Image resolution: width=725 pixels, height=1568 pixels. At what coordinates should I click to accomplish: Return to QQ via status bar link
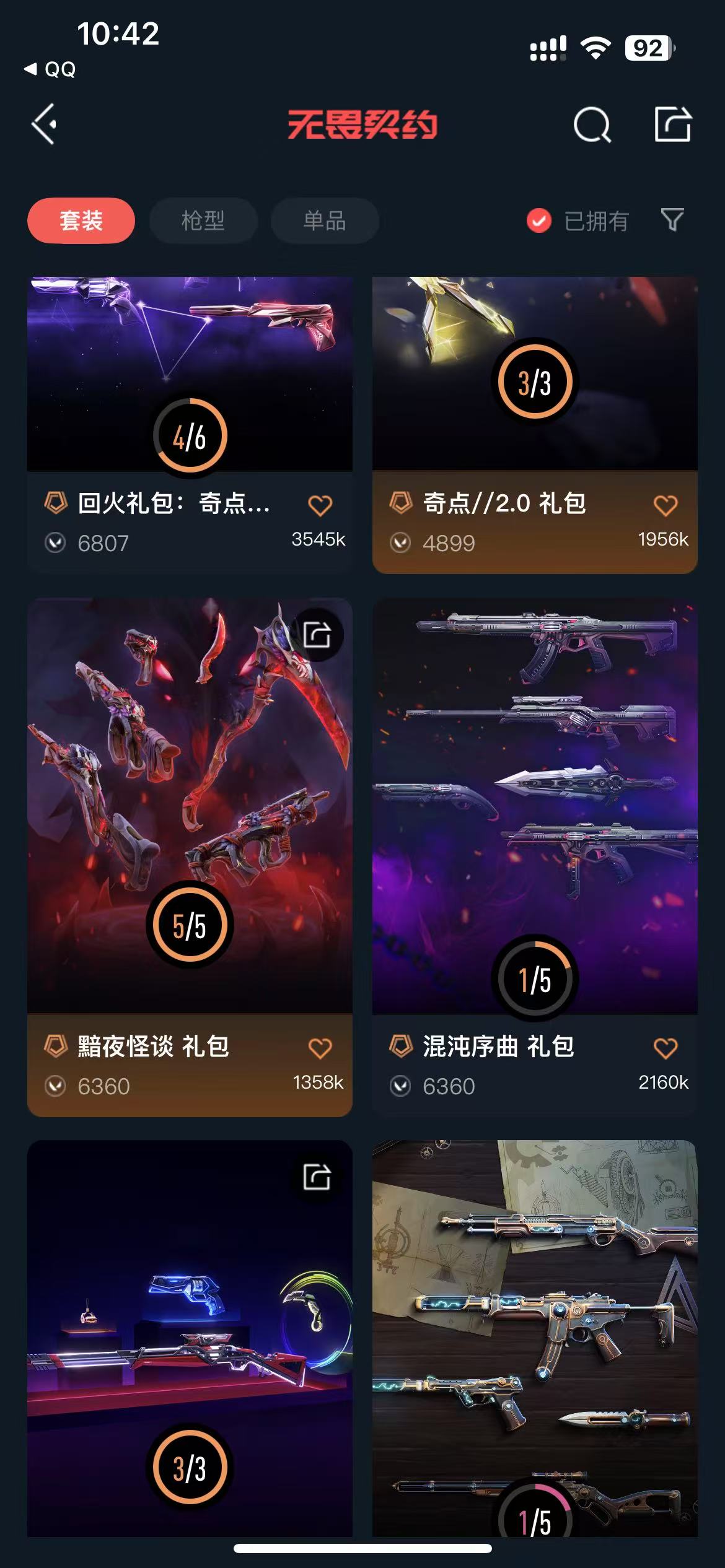click(x=51, y=69)
